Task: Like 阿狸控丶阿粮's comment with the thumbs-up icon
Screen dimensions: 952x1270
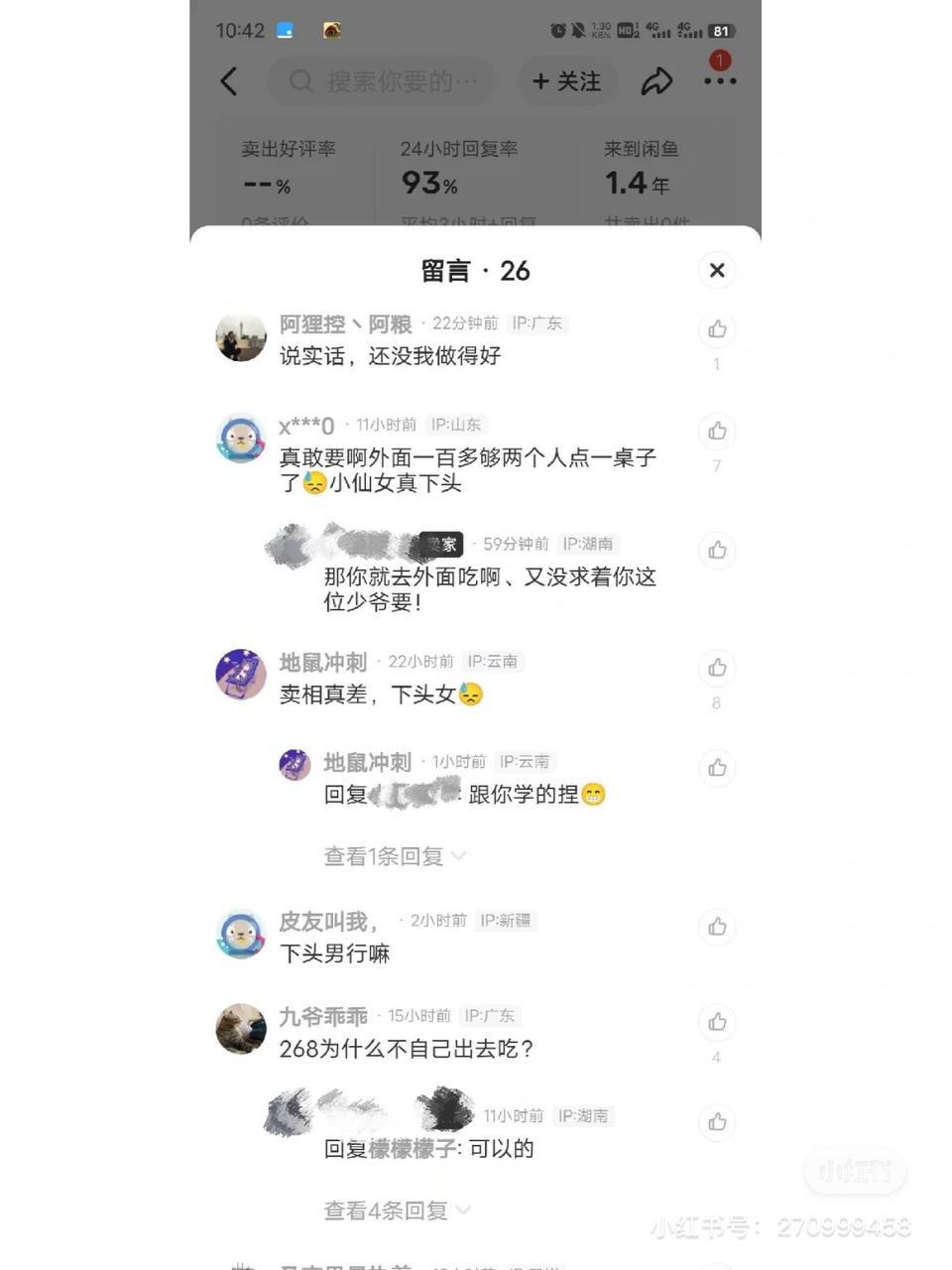Action: [717, 330]
